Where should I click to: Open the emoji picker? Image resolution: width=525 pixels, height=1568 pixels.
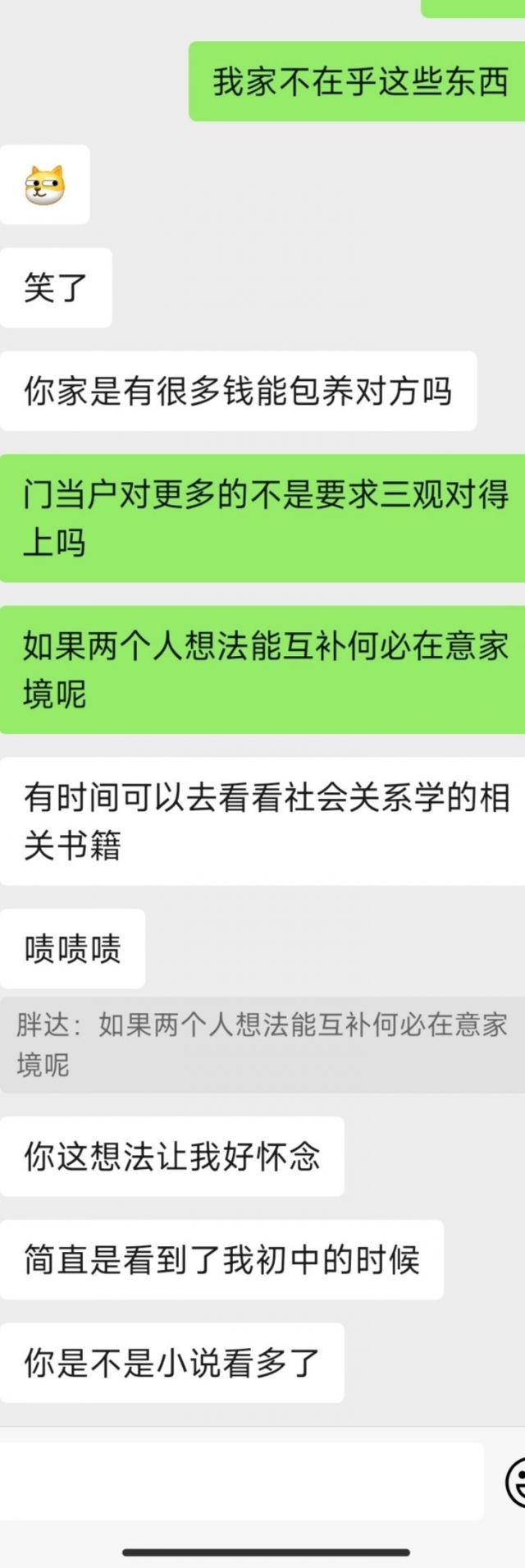tap(517, 1481)
